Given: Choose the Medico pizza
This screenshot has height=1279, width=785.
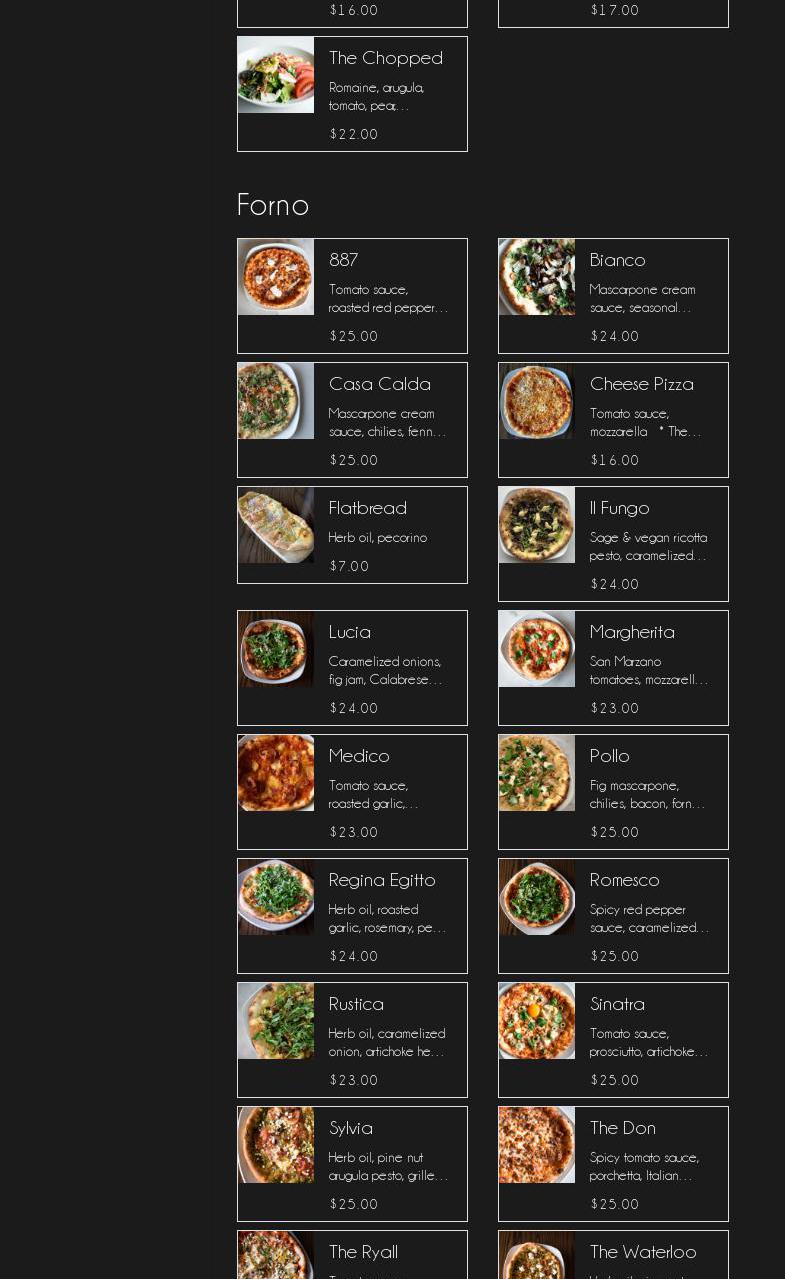Looking at the screenshot, I should click(352, 792).
